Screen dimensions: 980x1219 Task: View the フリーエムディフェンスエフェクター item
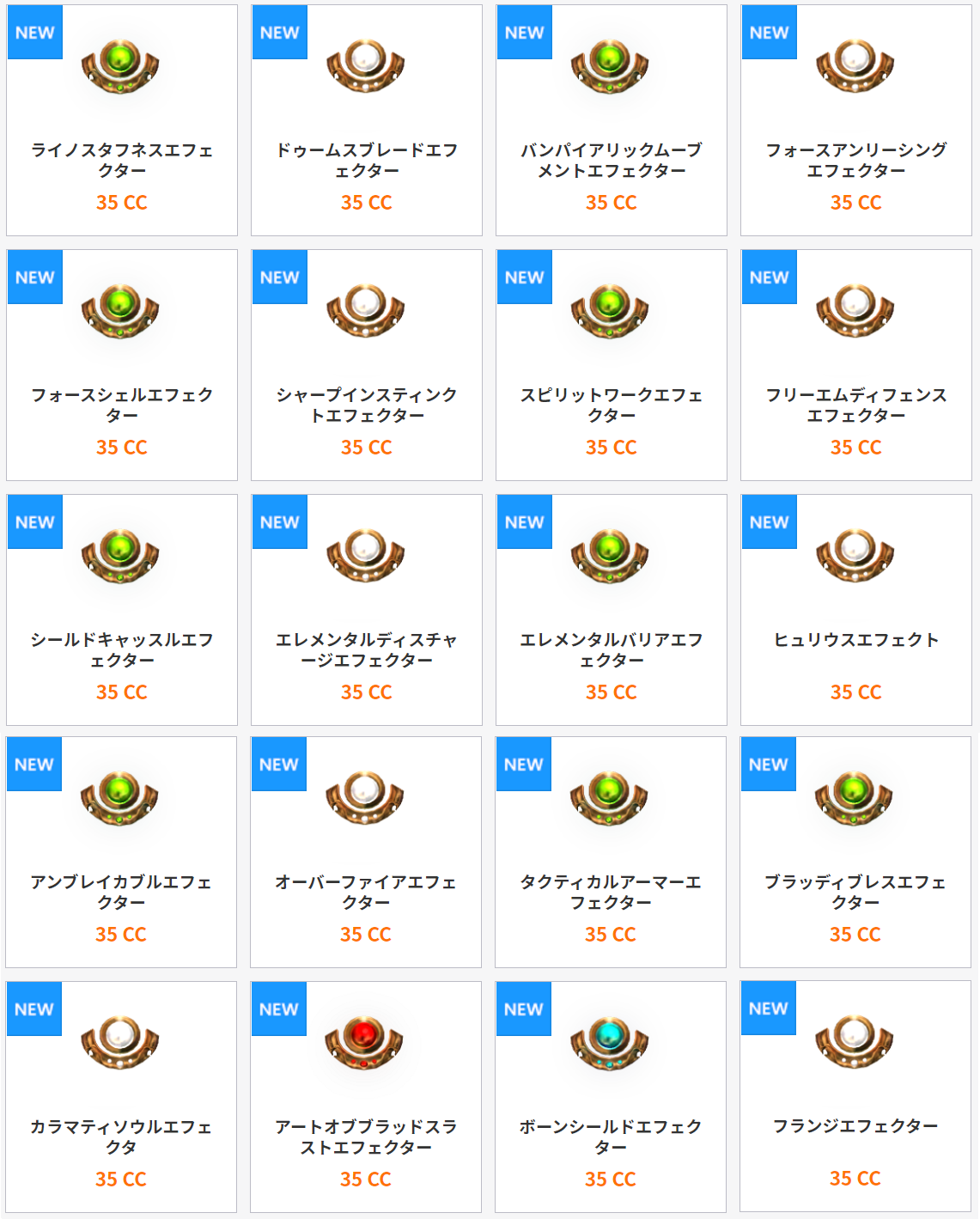pos(855,365)
